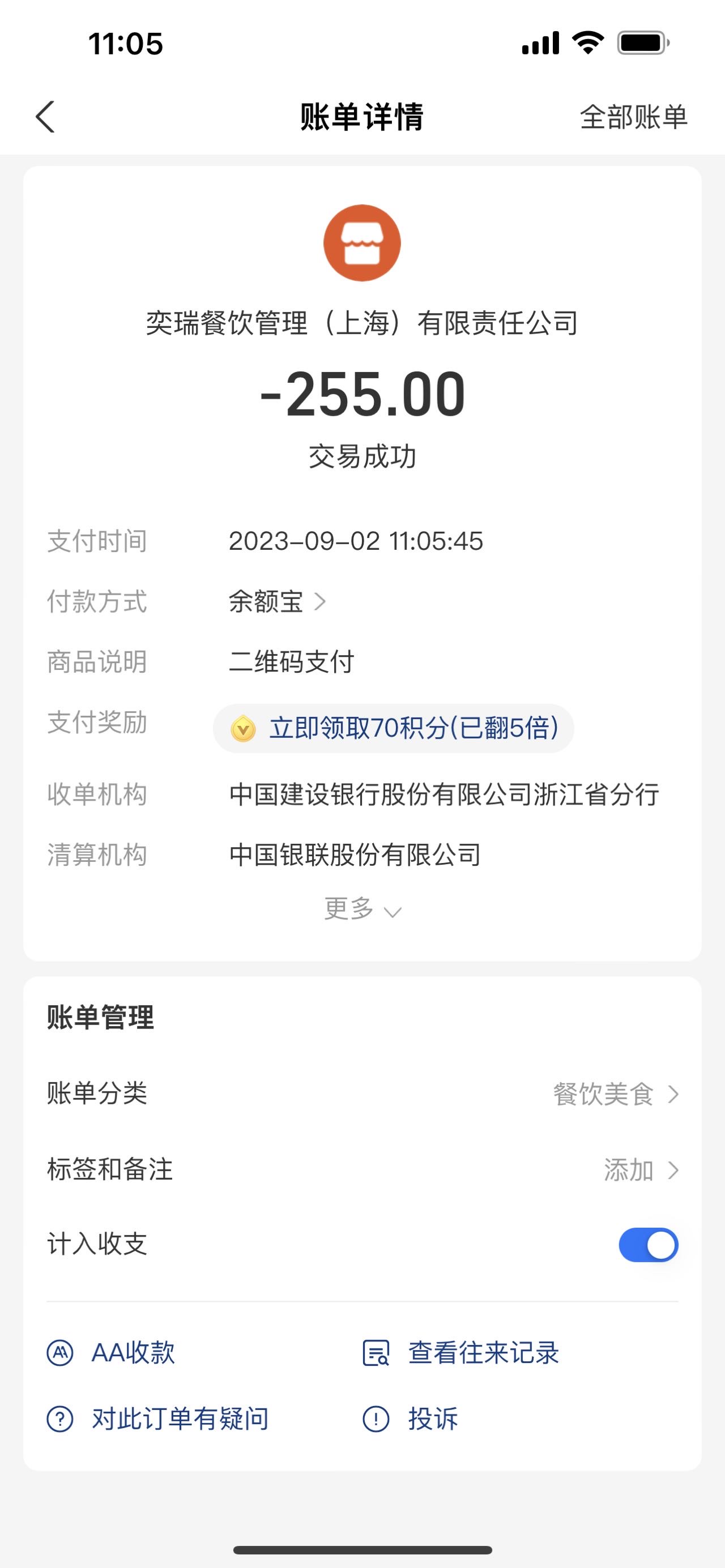Start an AA收款 request

point(112,1353)
